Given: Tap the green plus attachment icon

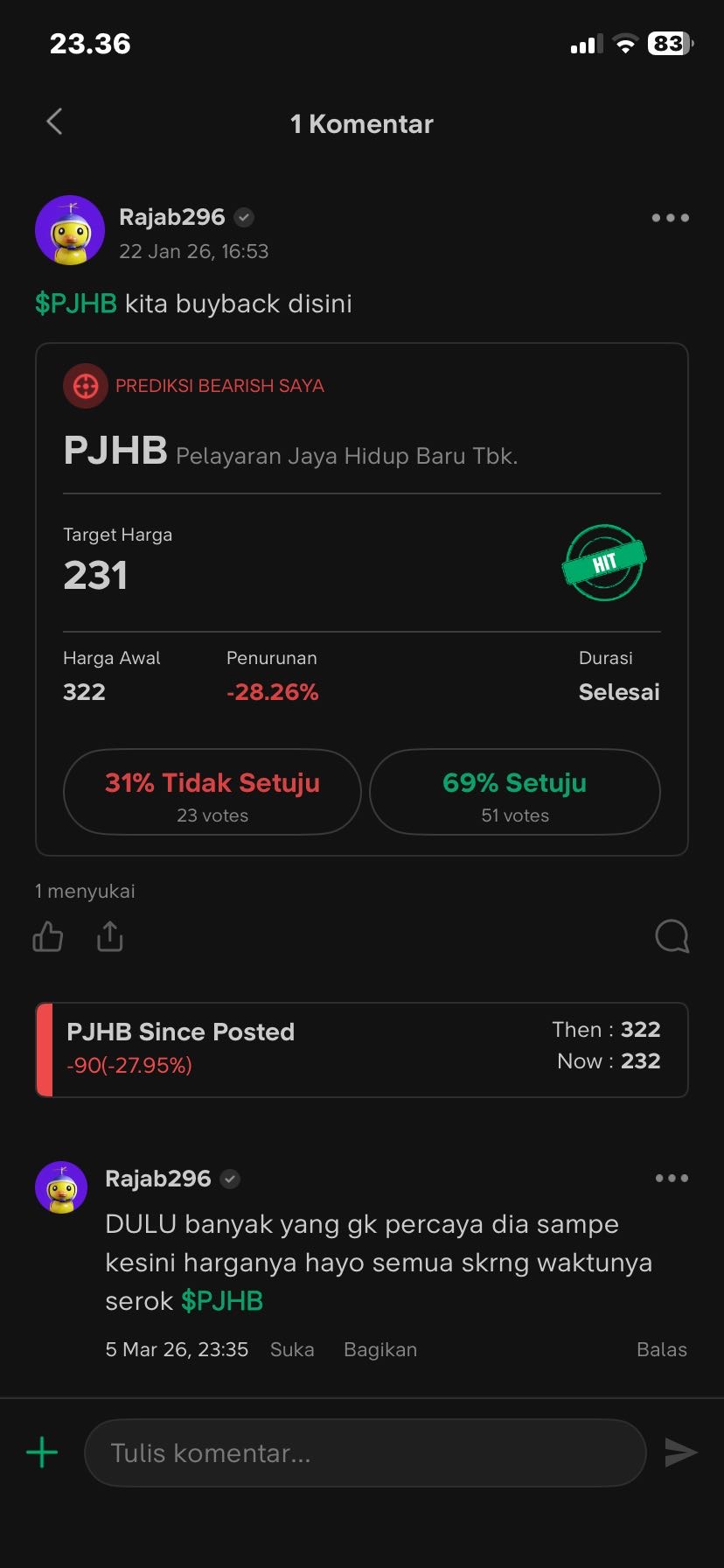Looking at the screenshot, I should click(42, 1452).
